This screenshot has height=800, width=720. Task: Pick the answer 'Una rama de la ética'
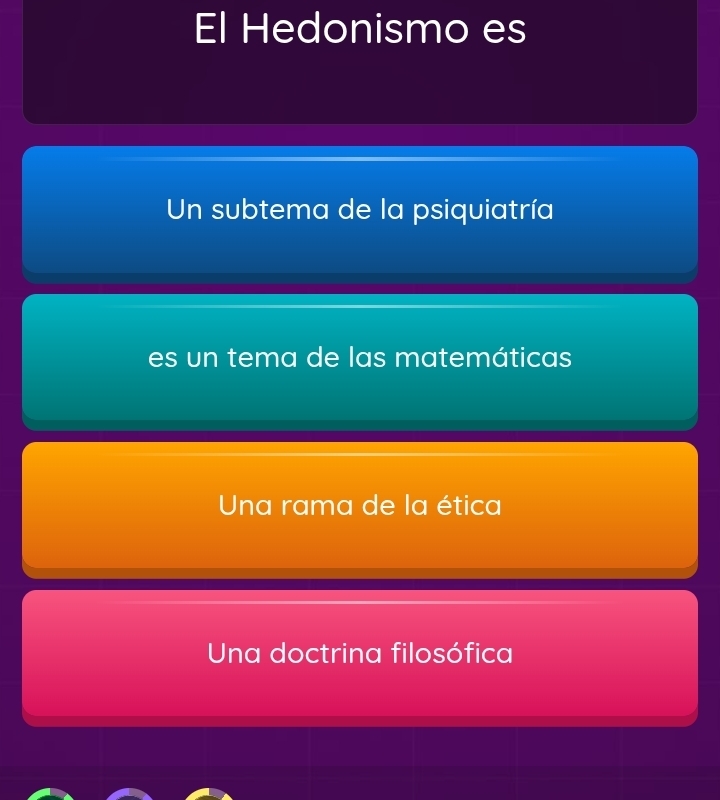pyautogui.click(x=360, y=506)
